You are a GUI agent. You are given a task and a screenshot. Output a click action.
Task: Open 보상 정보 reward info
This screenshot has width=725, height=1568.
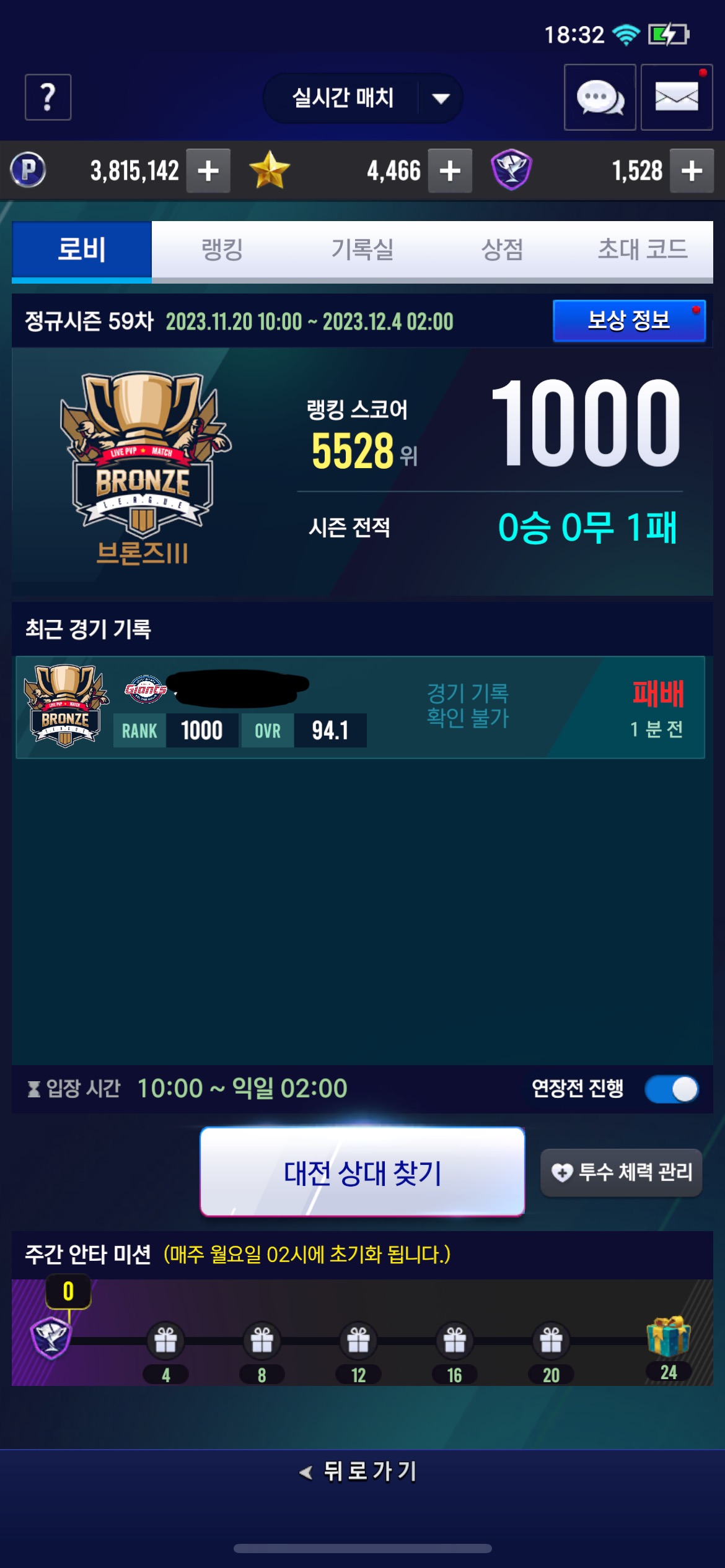tap(628, 320)
